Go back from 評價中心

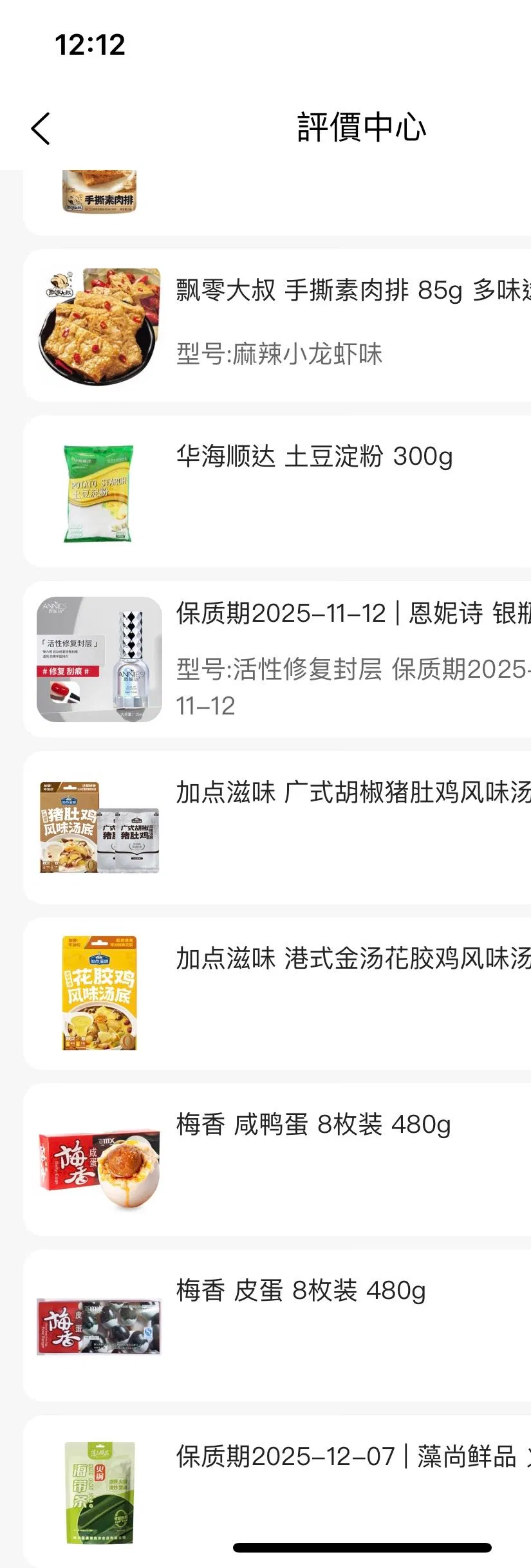point(41,128)
